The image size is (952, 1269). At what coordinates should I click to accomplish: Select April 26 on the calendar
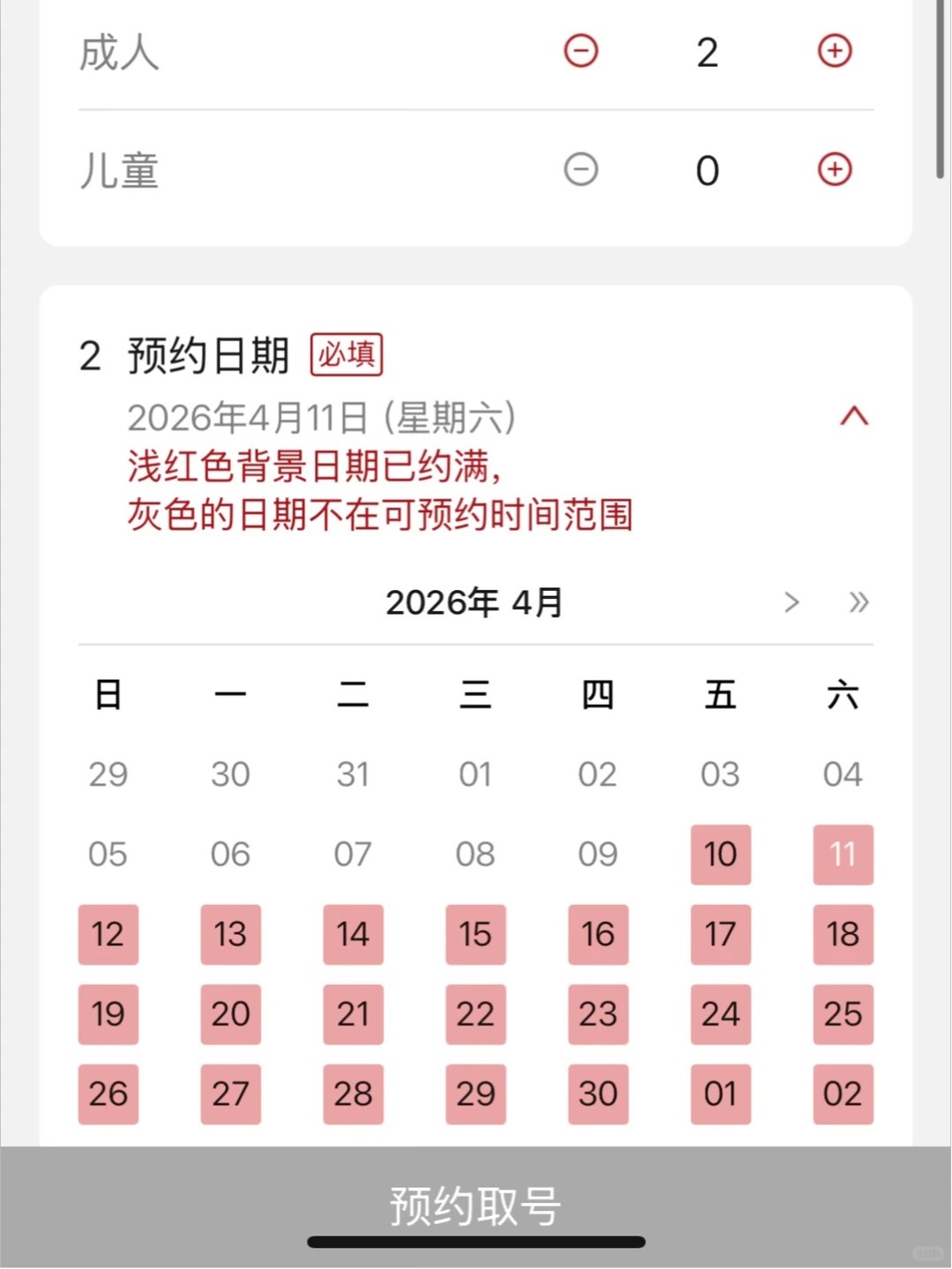coord(108,1094)
